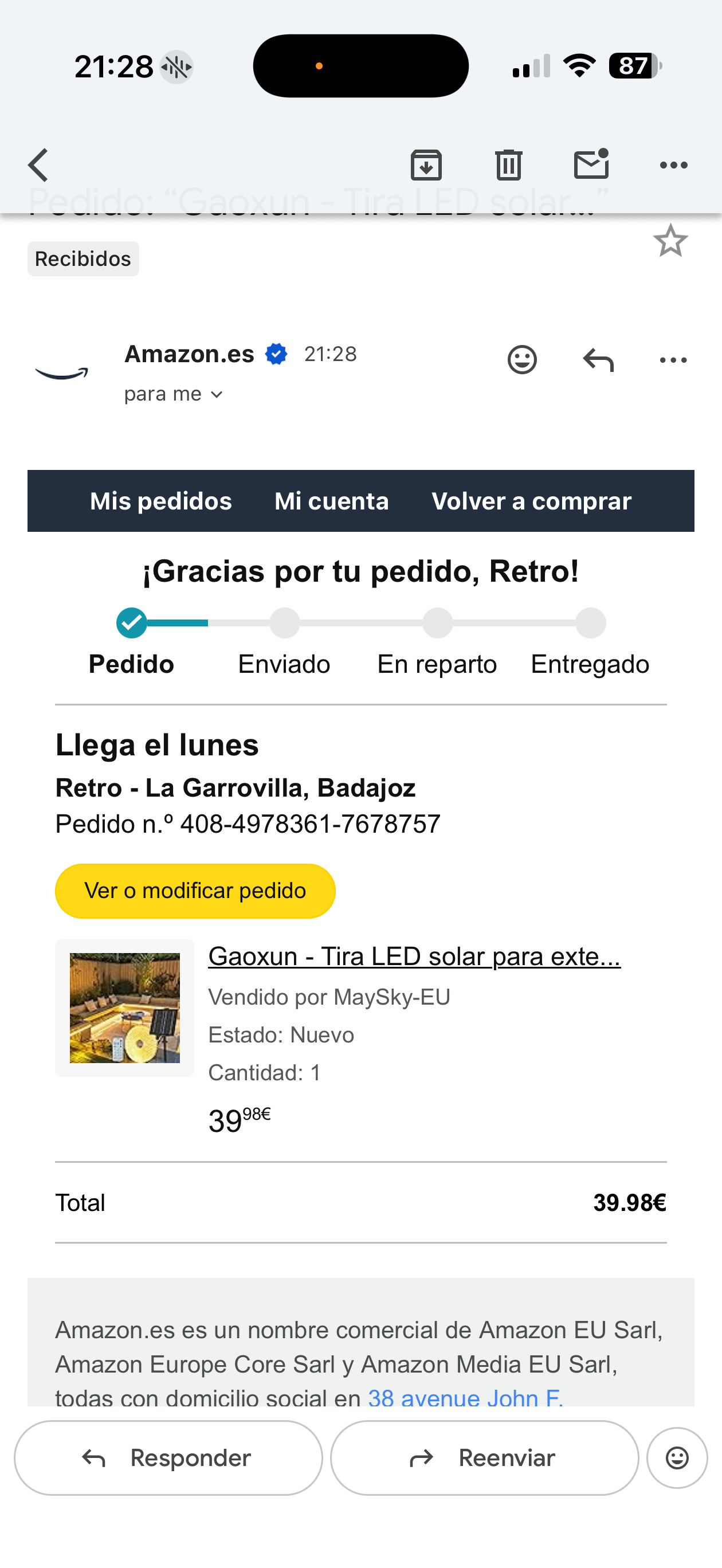The image size is (722, 1568).
Task: Open the 38 avenue John F. address link
Action: pyautogui.click(x=465, y=1397)
